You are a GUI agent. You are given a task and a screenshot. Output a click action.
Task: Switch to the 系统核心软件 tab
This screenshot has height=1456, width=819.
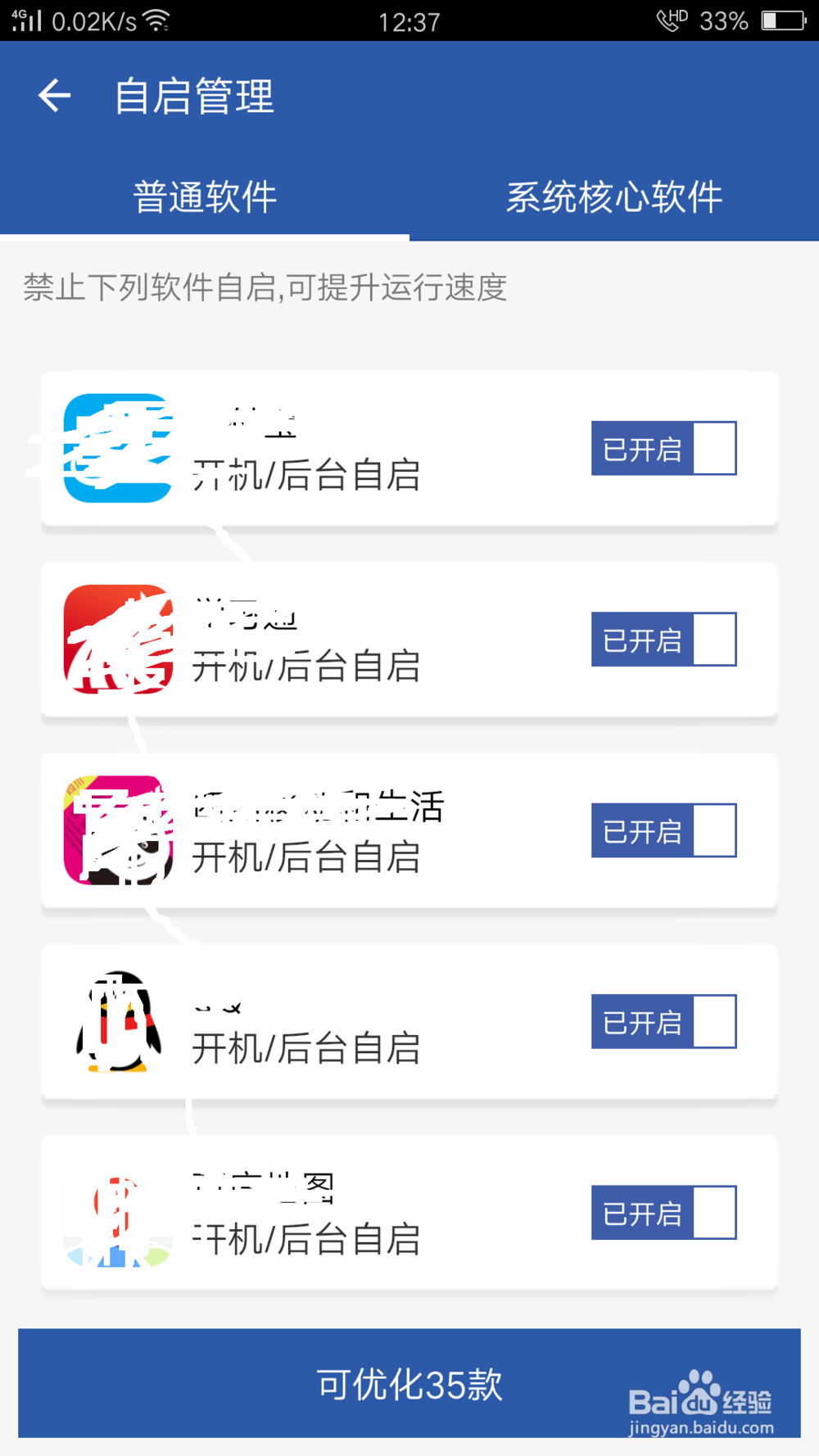tap(614, 197)
